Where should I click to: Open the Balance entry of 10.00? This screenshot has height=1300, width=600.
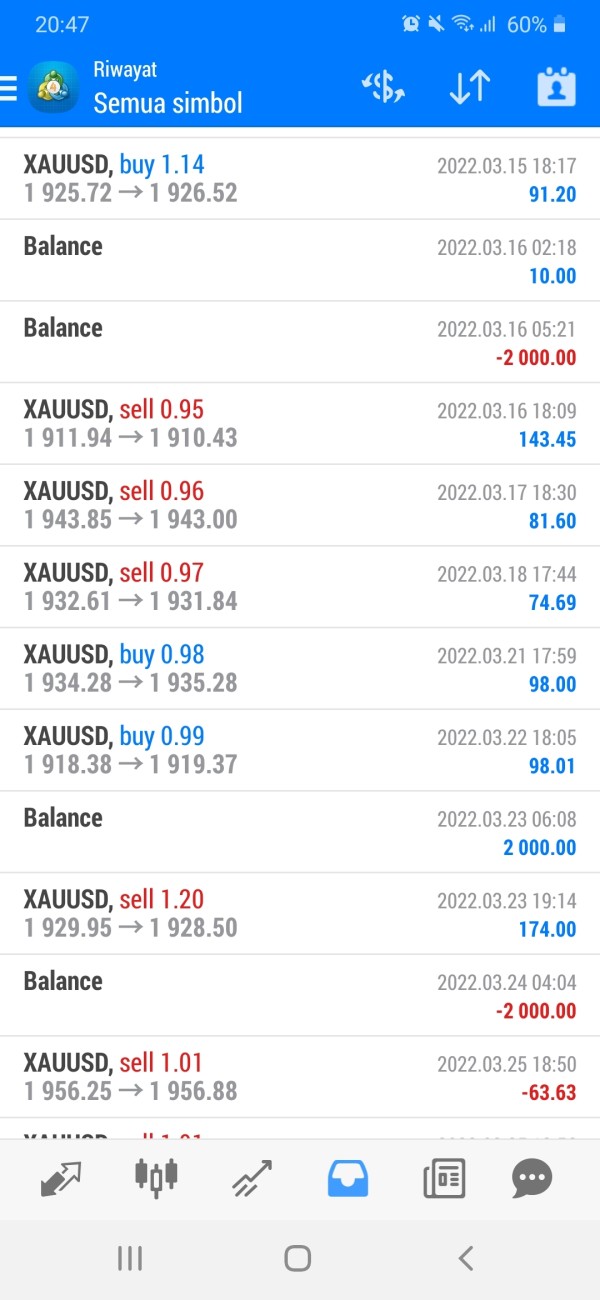(300, 260)
